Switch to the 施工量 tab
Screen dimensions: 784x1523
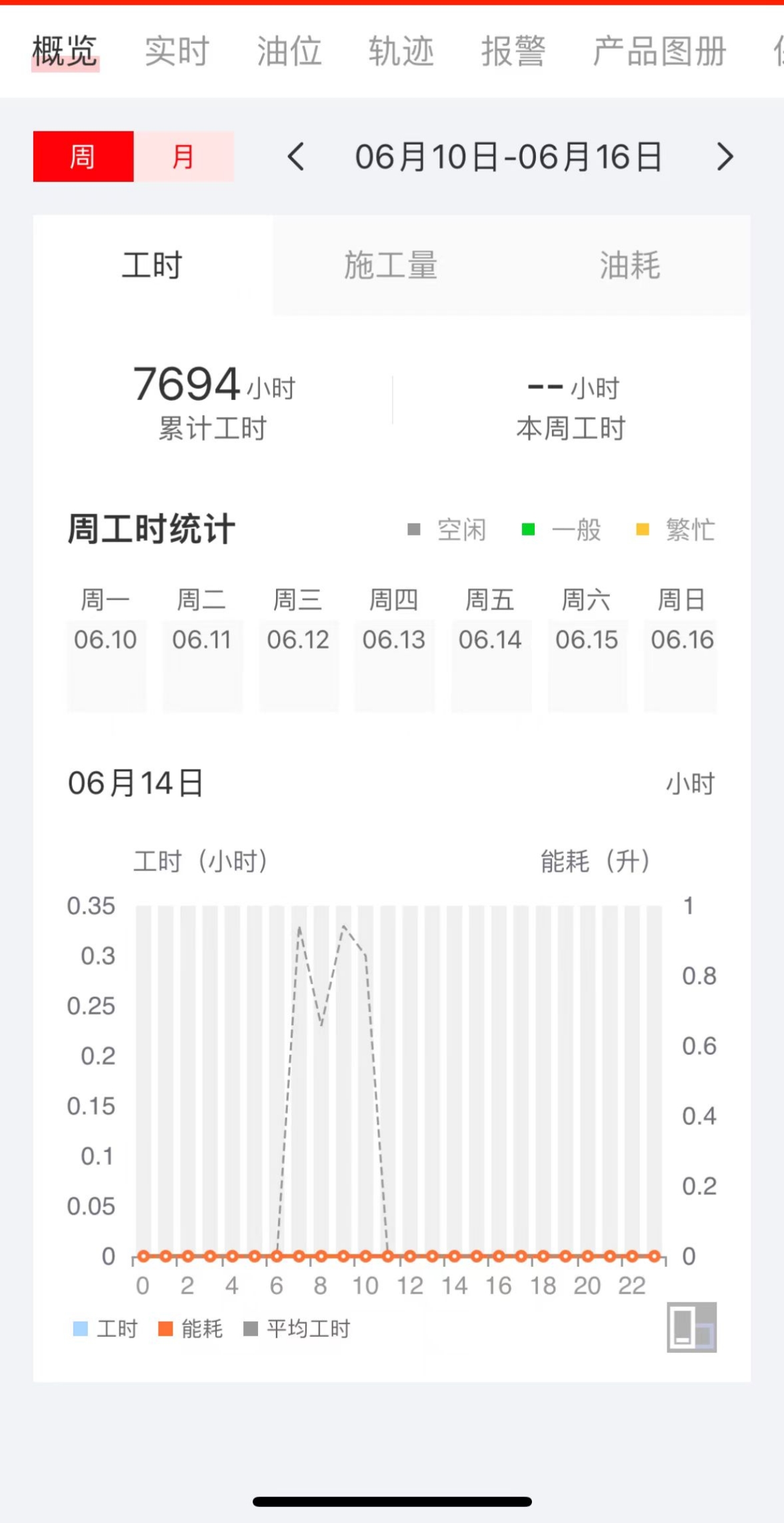(391, 265)
